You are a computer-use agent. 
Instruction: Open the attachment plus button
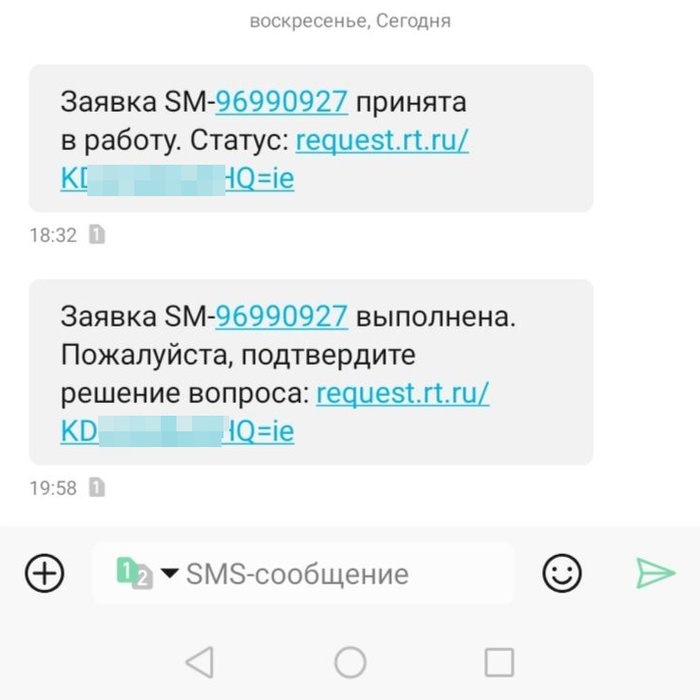point(44,573)
